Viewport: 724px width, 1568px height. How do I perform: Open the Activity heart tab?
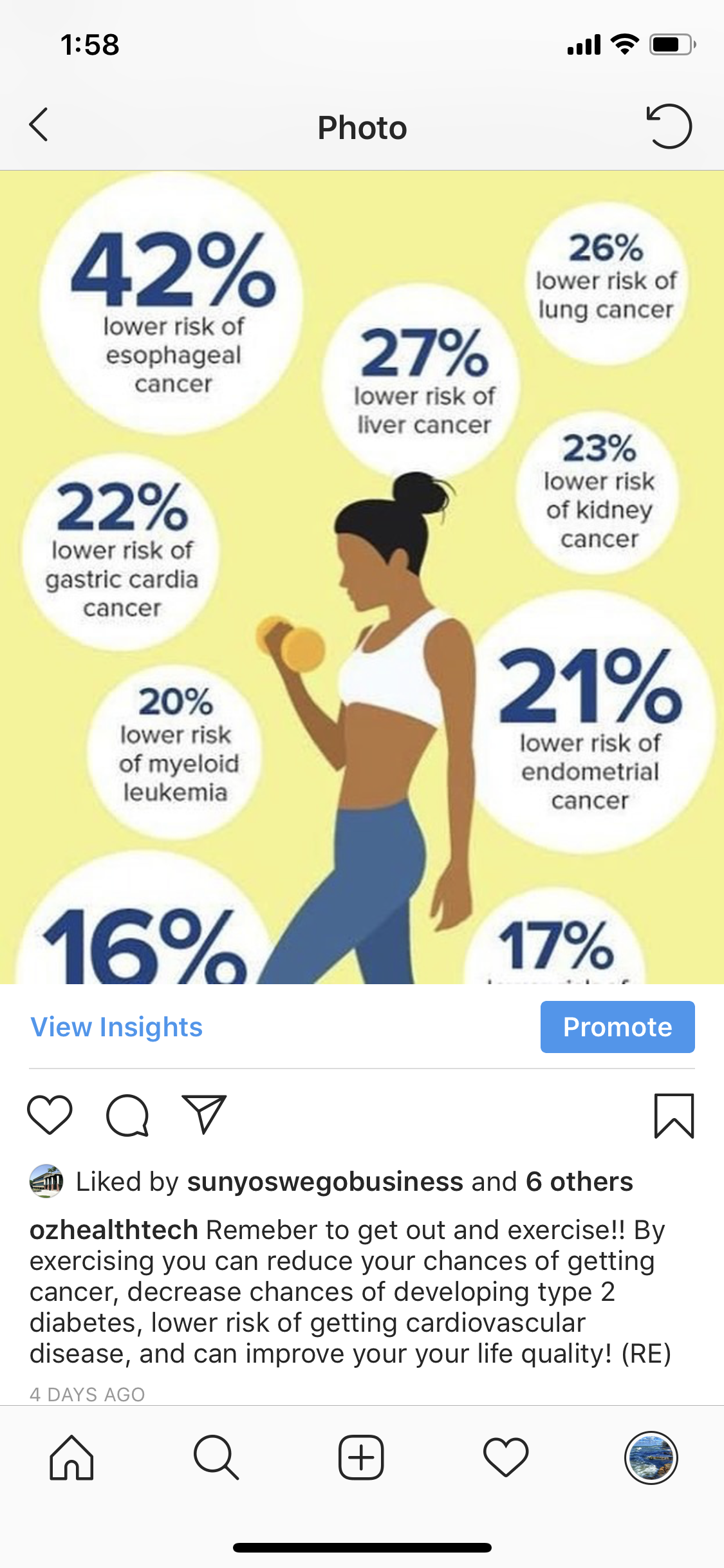point(506,1458)
